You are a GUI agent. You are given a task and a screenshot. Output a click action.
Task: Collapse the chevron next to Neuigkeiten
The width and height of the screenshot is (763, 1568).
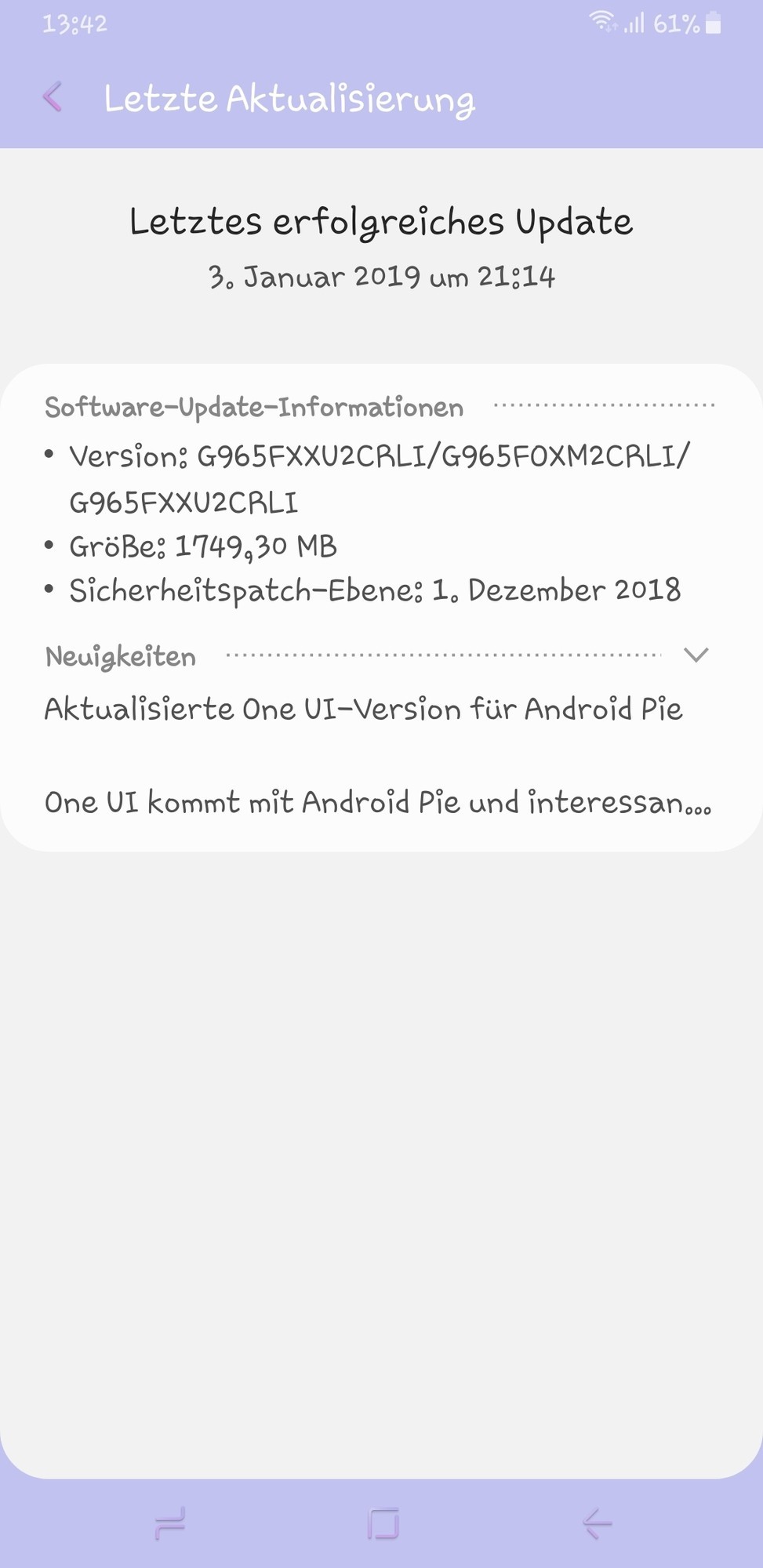(697, 655)
